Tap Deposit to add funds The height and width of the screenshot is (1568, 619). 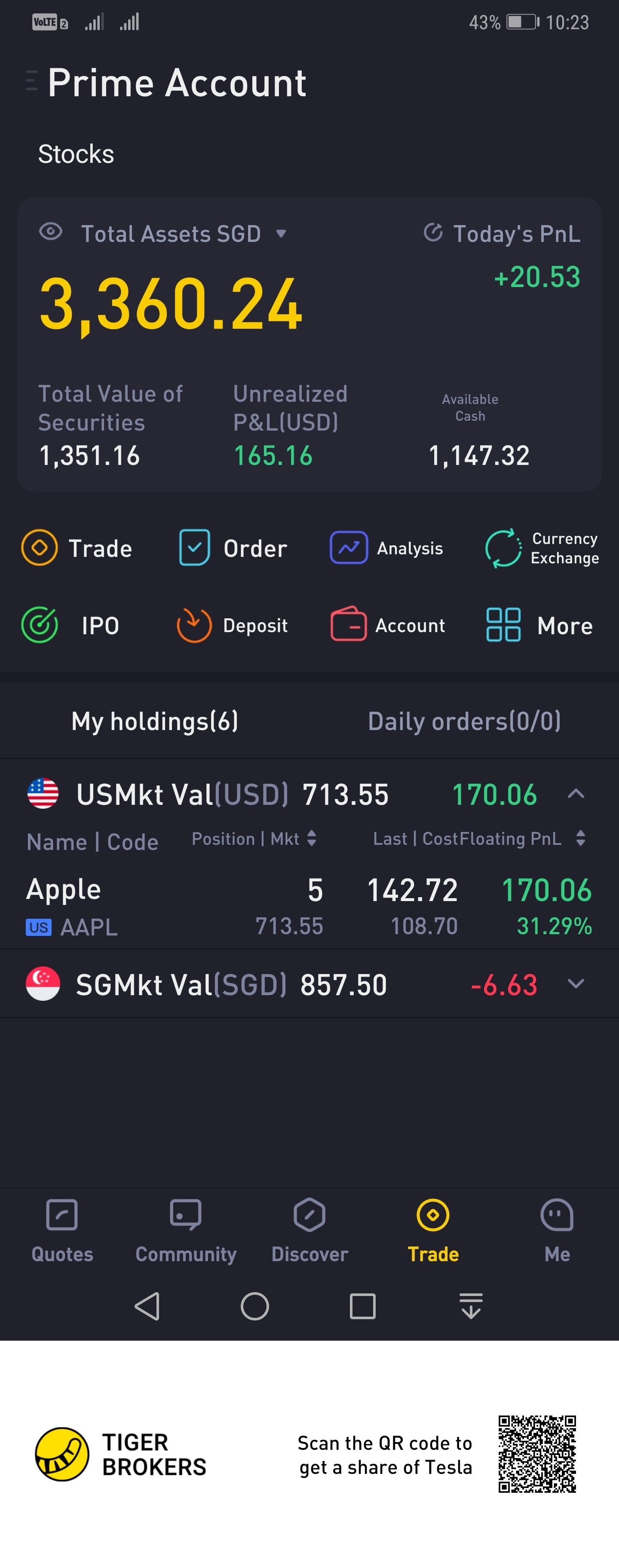(233, 625)
